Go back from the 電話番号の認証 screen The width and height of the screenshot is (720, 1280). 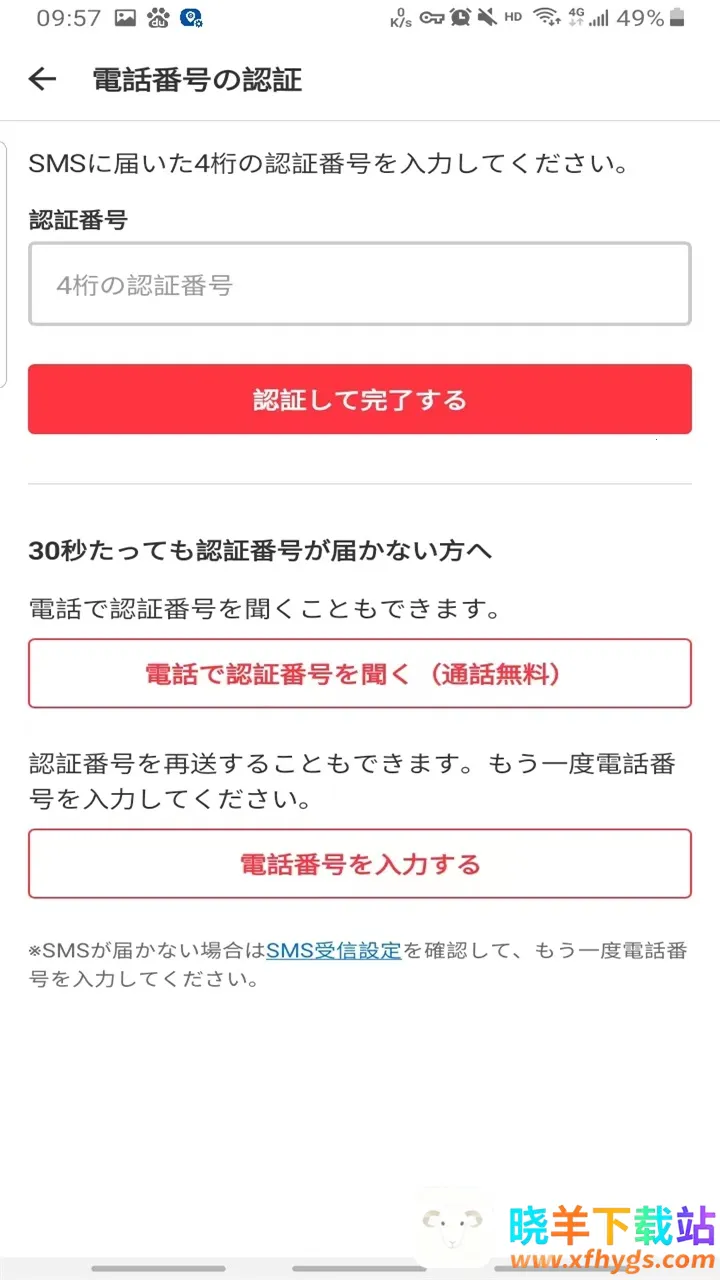(42, 79)
